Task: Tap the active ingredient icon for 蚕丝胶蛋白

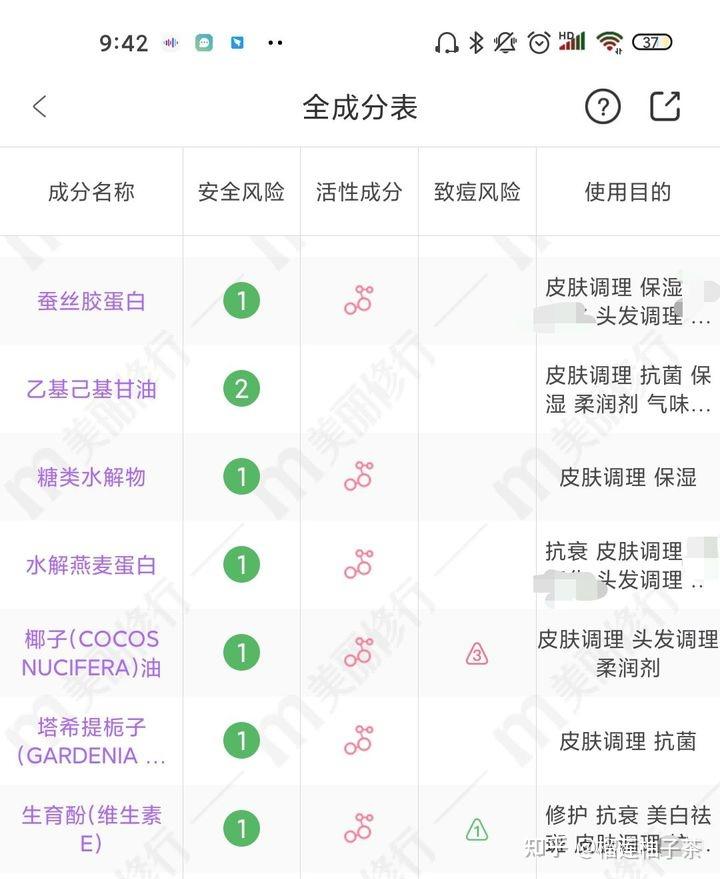Action: (x=358, y=299)
